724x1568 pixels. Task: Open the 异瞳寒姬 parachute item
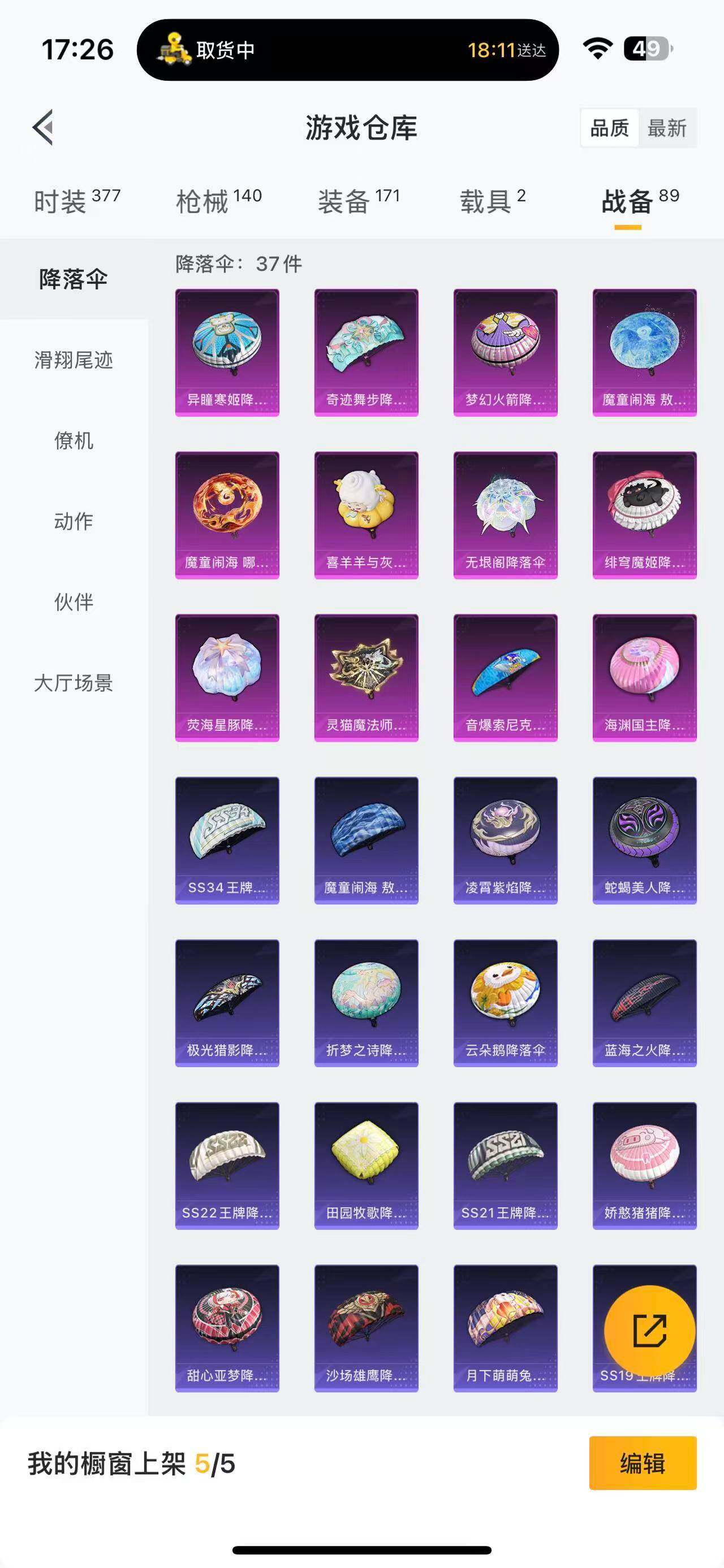click(227, 353)
